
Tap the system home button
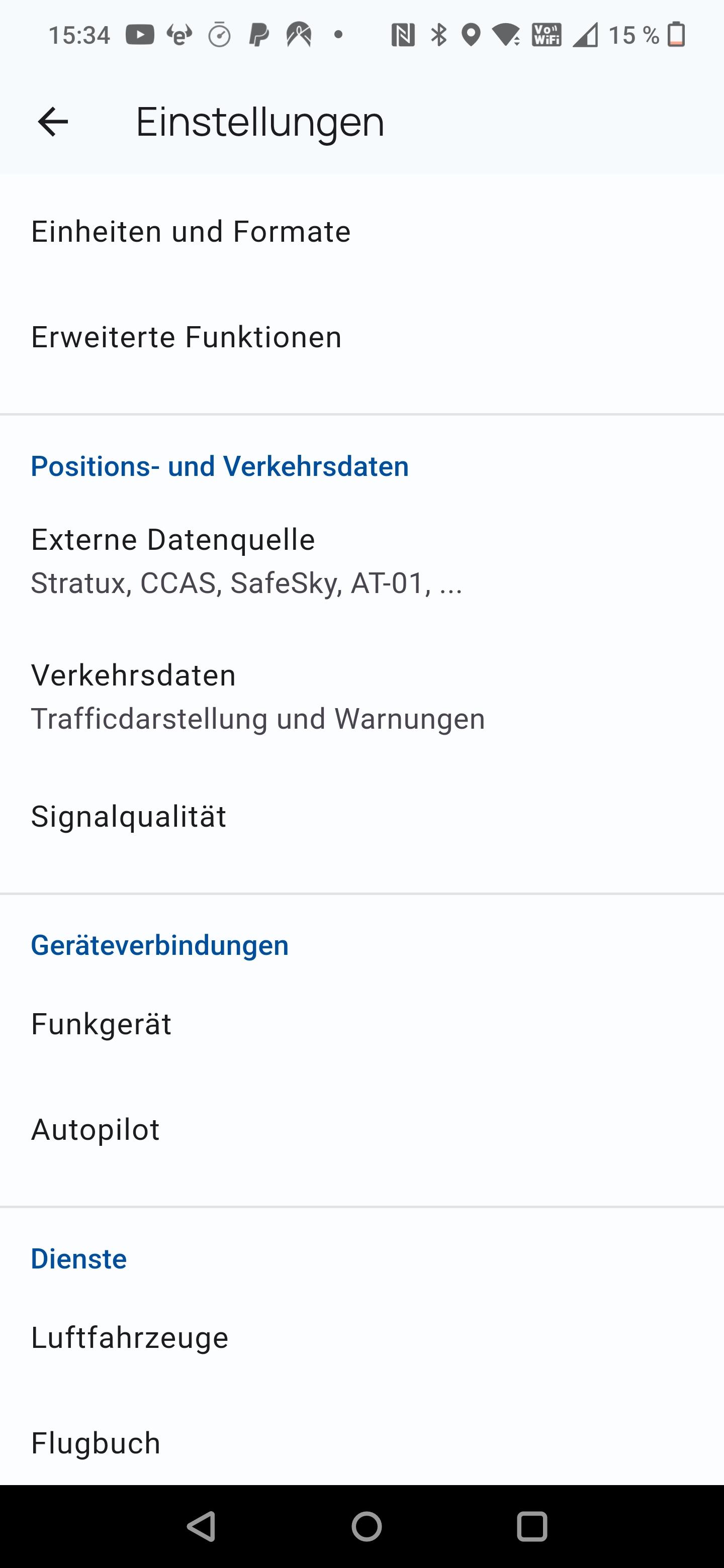pos(367,1526)
